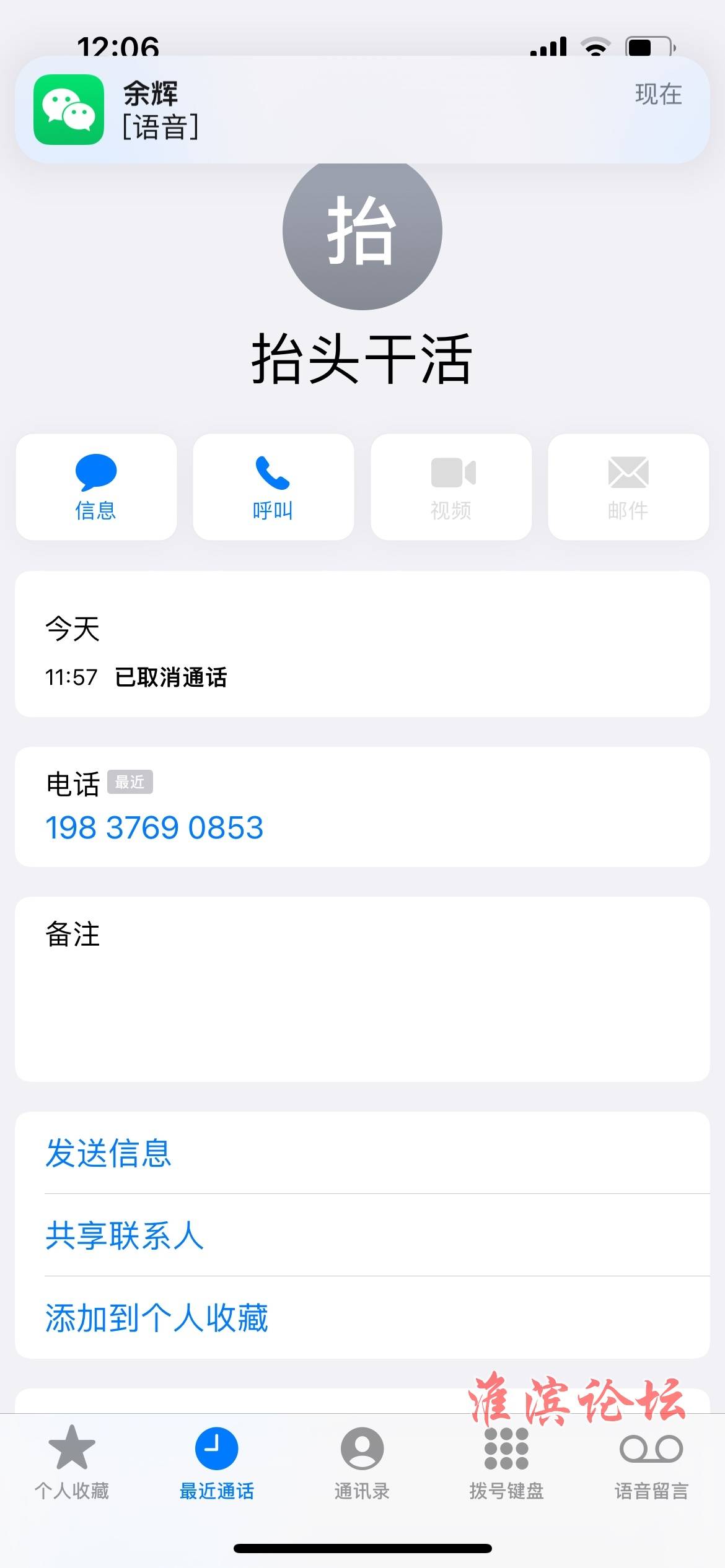Switch to the 个人收藏 tab
725x1568 pixels.
[72, 1463]
